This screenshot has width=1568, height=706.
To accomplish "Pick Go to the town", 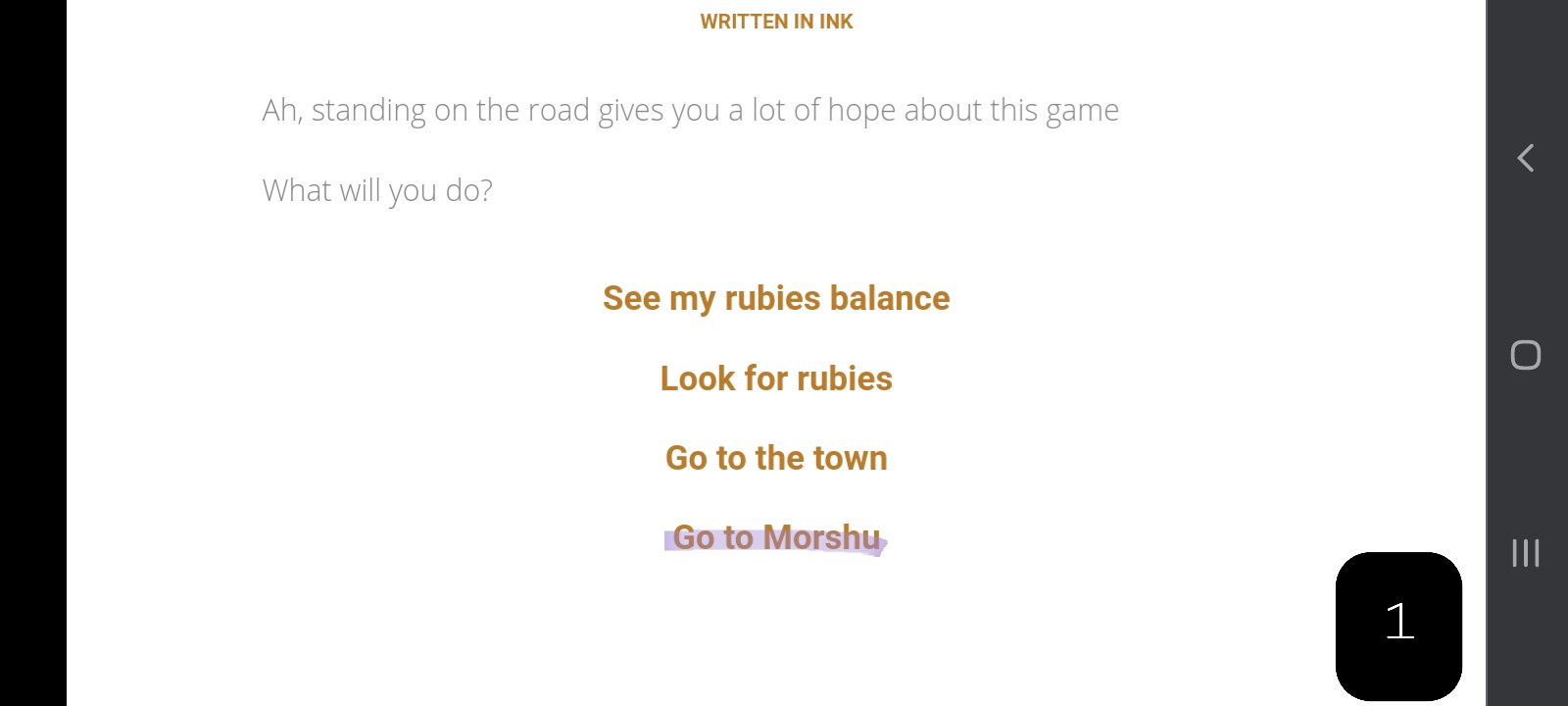I will pyautogui.click(x=776, y=458).
